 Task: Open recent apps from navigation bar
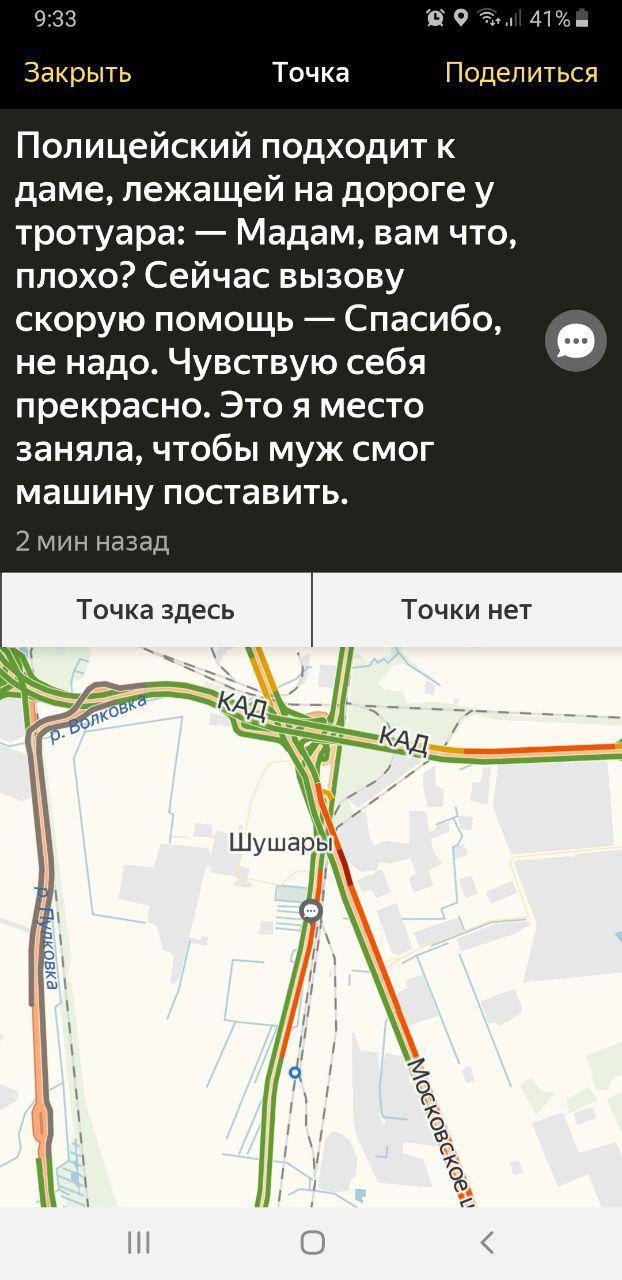click(138, 1242)
